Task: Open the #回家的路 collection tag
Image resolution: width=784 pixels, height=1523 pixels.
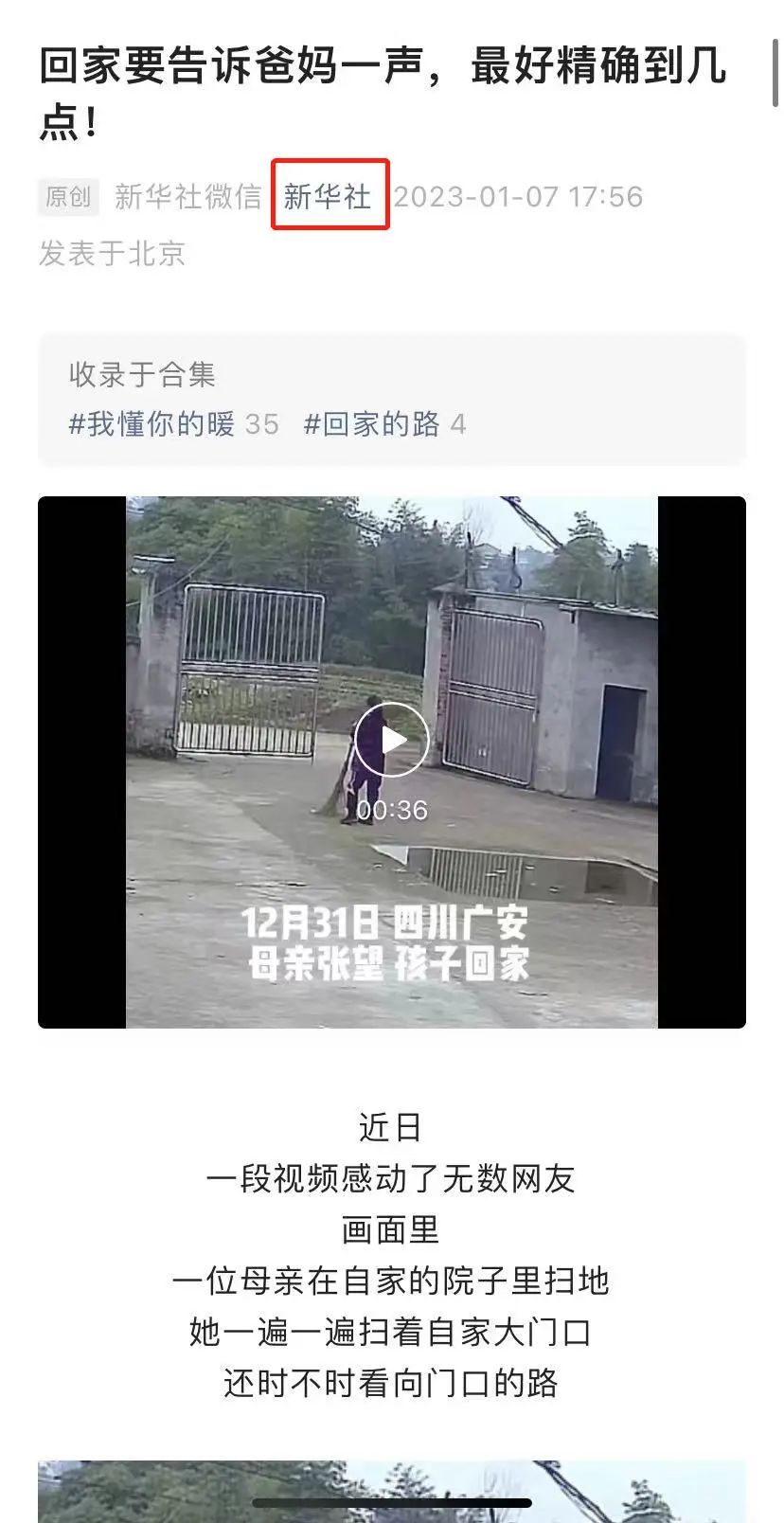Action: tap(372, 423)
